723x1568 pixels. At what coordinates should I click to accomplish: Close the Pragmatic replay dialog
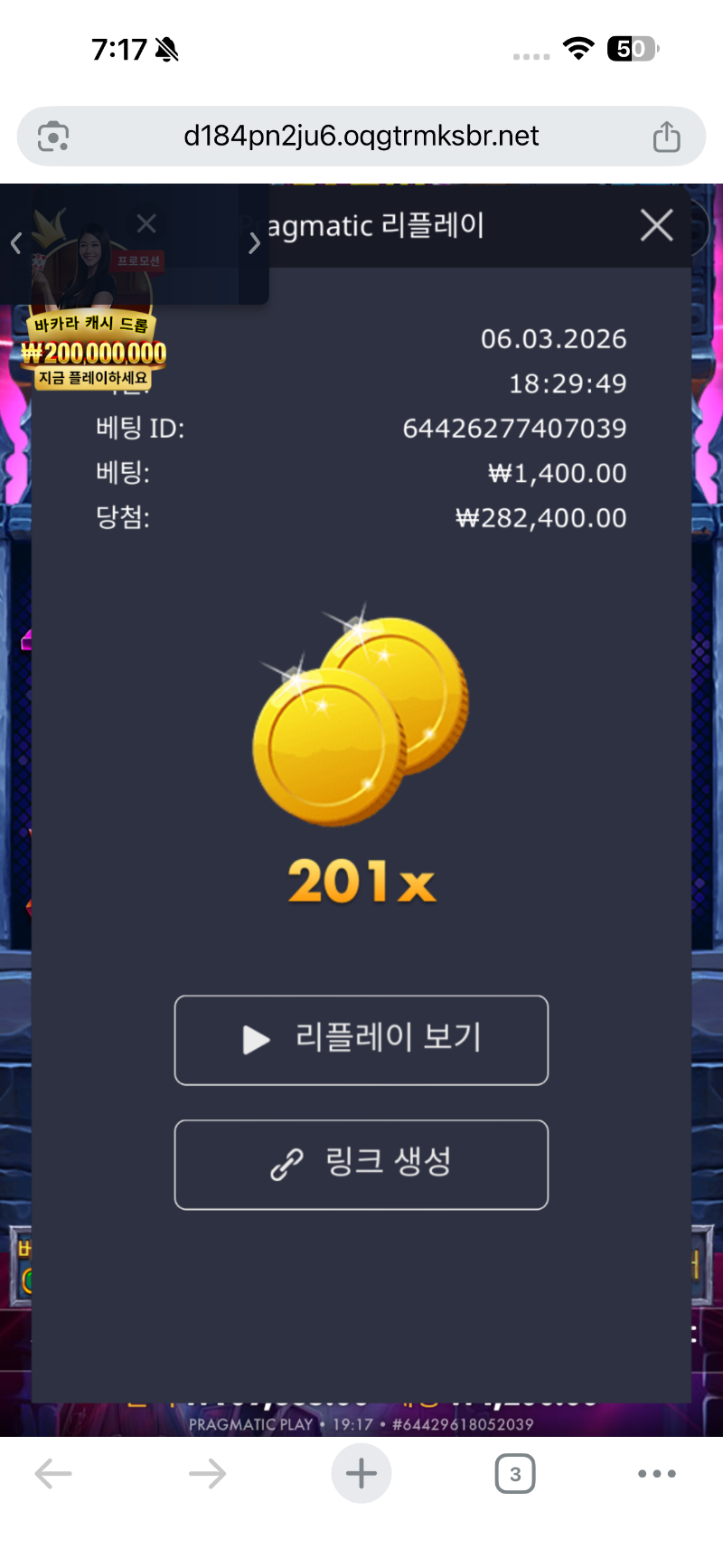click(x=656, y=225)
